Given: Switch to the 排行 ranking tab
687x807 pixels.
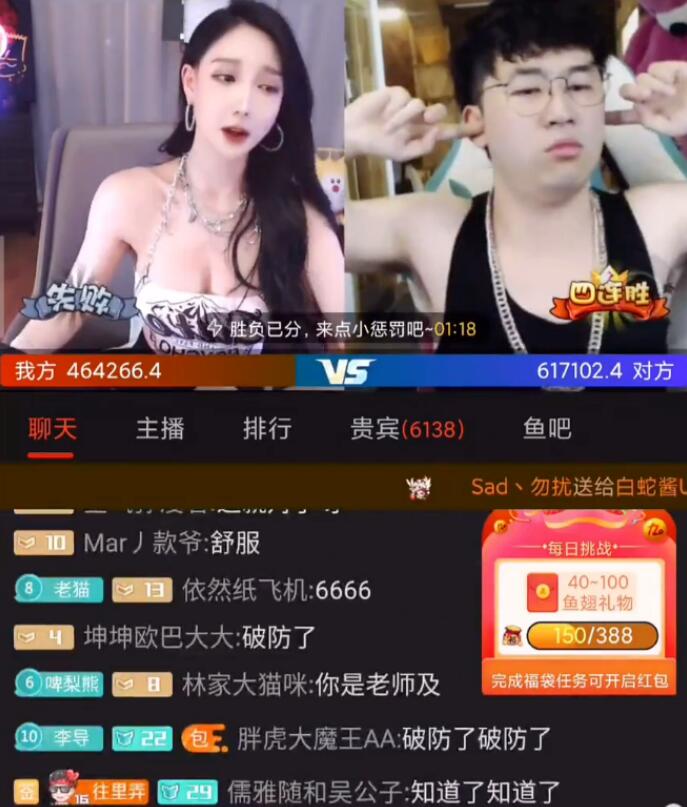Looking at the screenshot, I should [267, 429].
